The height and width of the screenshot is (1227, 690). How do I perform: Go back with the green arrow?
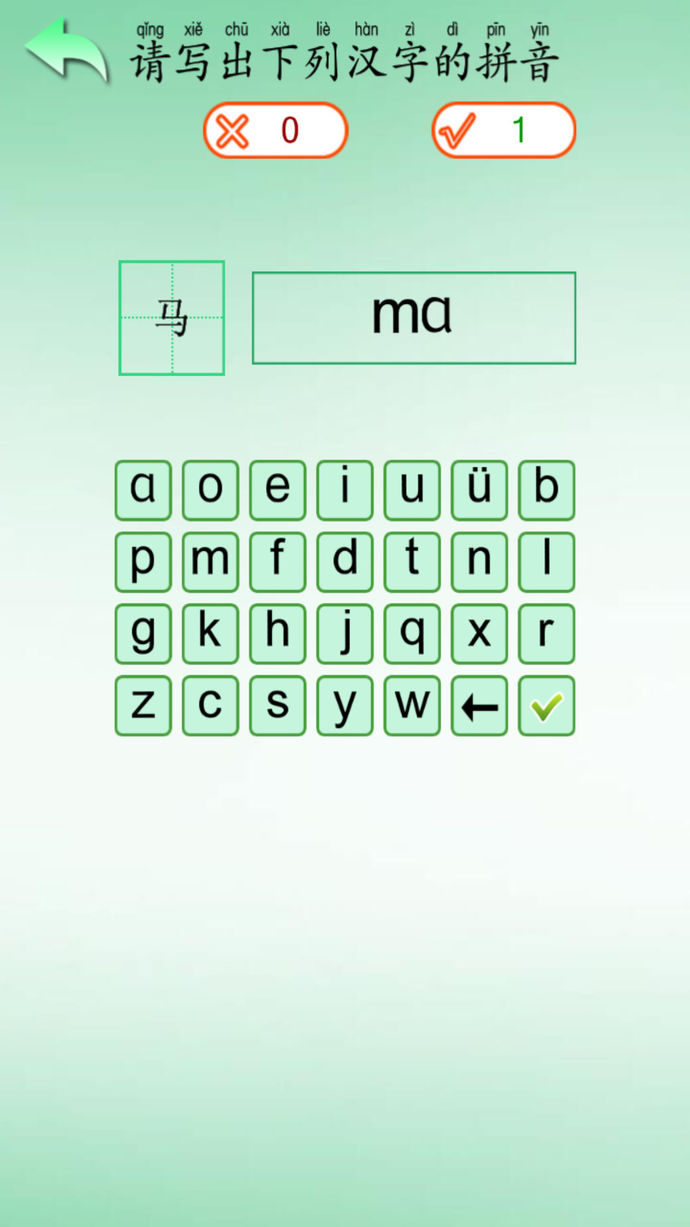tap(66, 50)
